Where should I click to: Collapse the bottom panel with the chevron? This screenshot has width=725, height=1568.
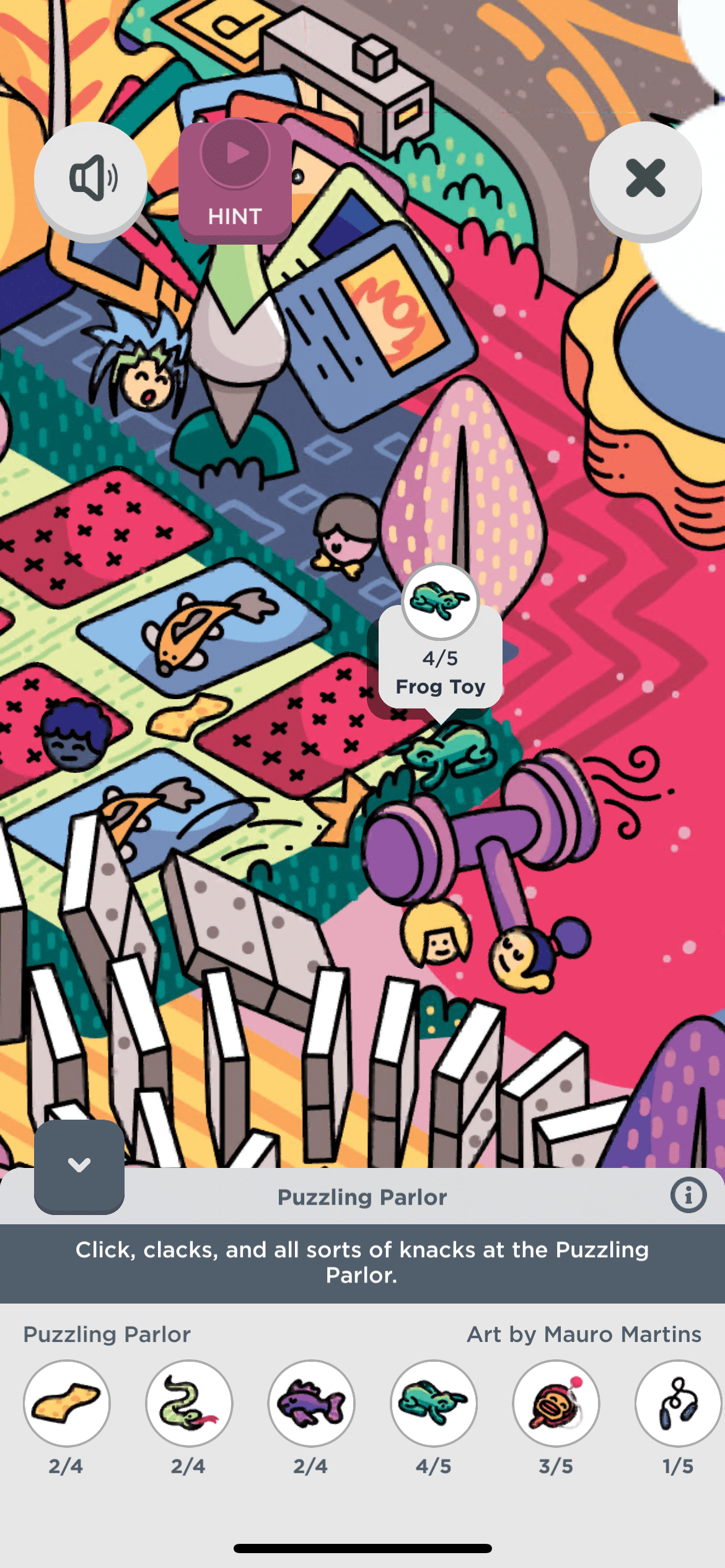(x=79, y=1165)
